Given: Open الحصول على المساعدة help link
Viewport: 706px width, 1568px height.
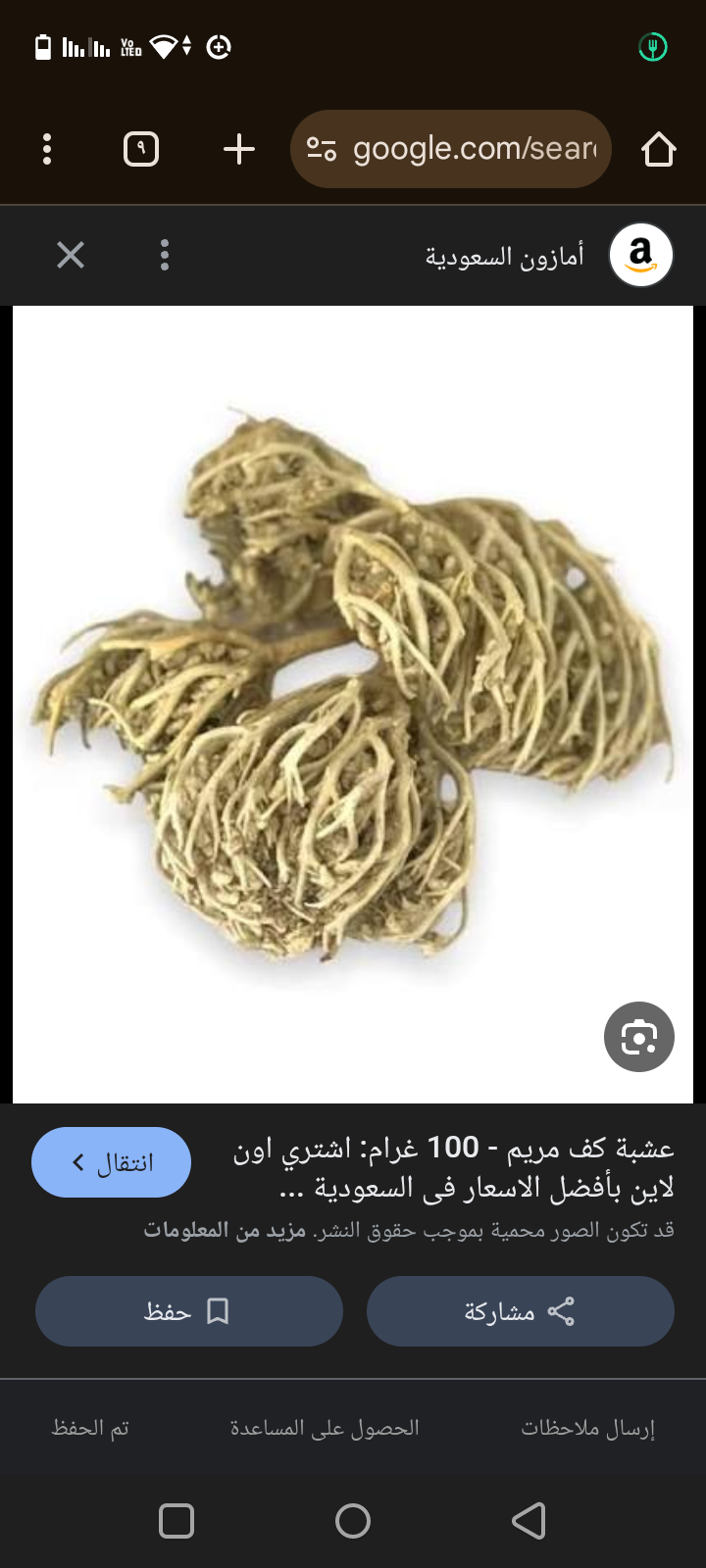Looking at the screenshot, I should pyautogui.click(x=325, y=1428).
